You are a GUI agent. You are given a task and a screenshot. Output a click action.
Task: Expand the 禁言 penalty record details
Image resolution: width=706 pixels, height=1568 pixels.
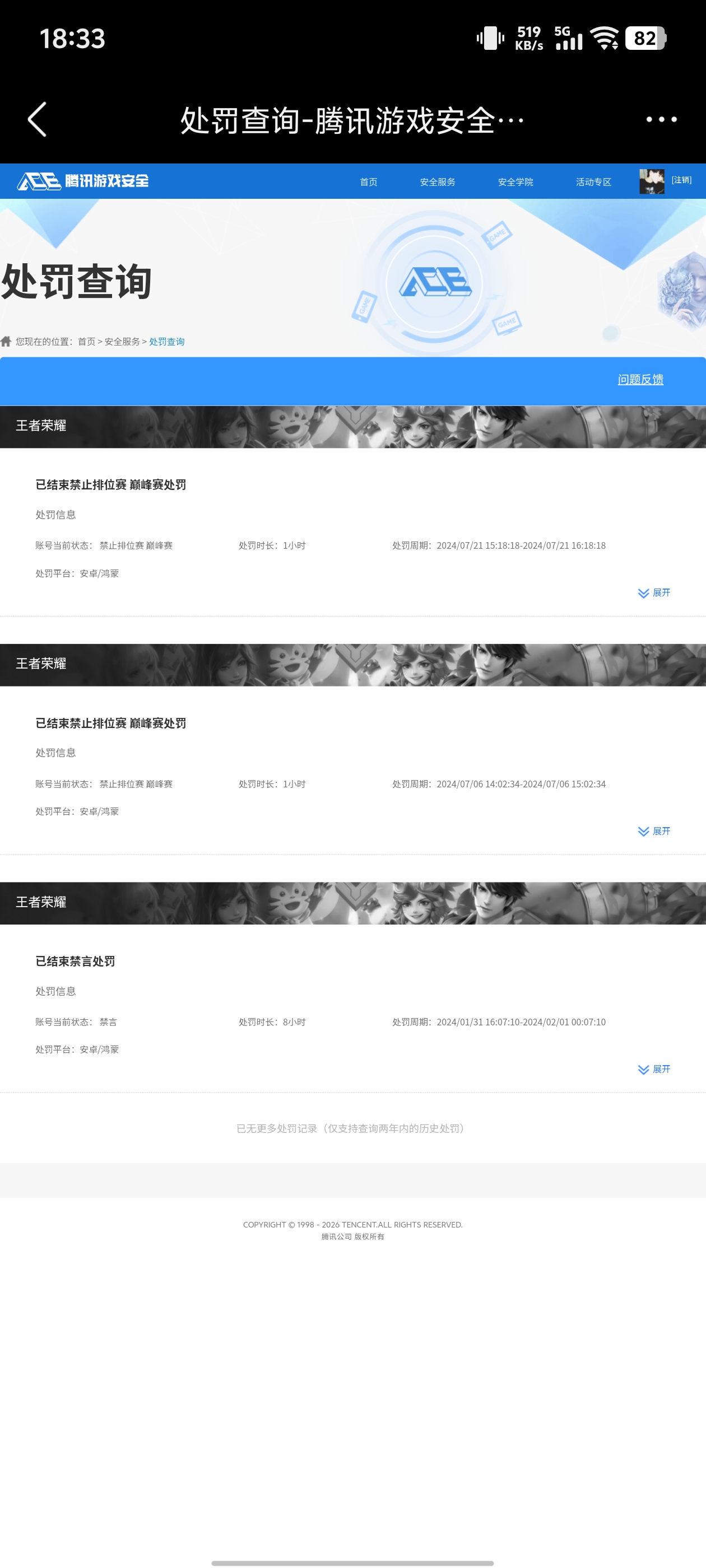pos(654,1069)
